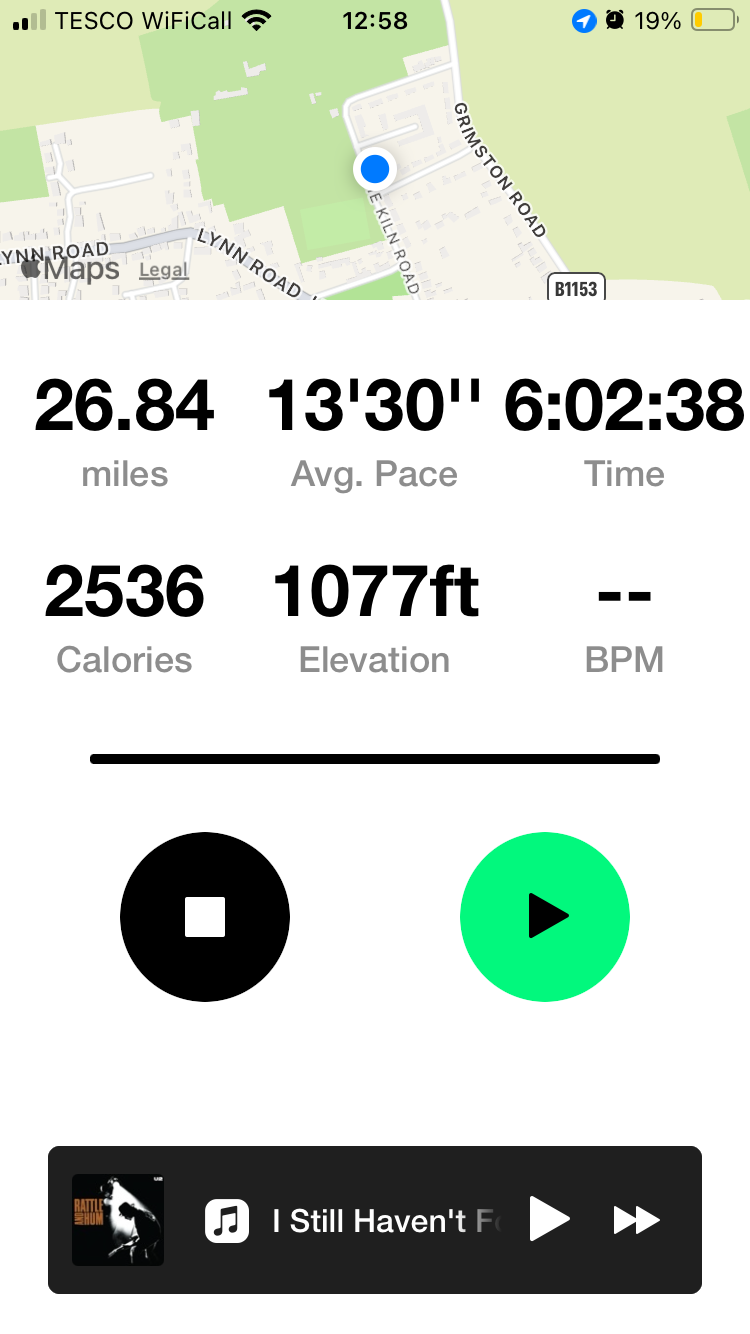Play the song in the music bar
The height and width of the screenshot is (1334, 750).
click(x=549, y=1220)
